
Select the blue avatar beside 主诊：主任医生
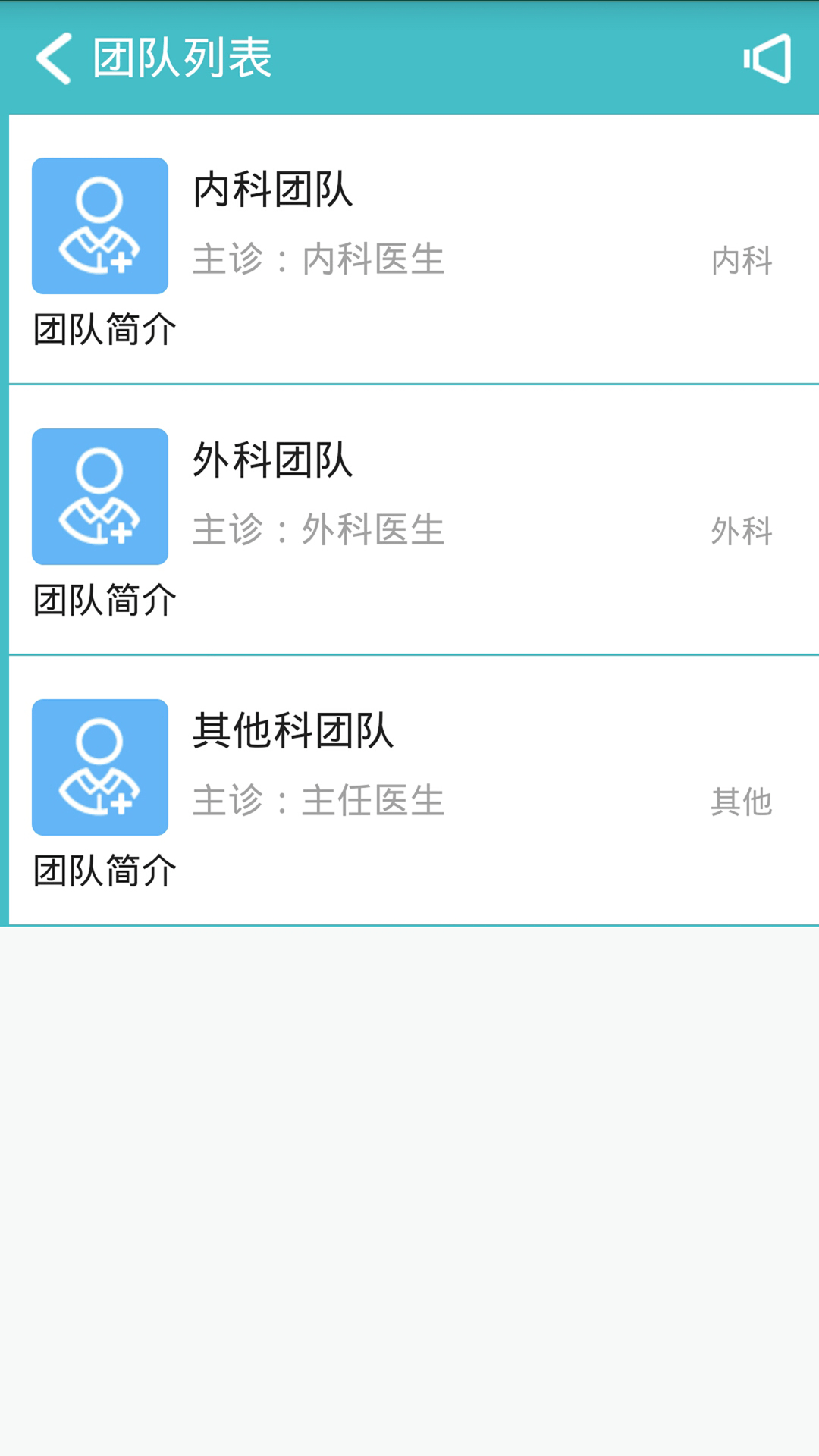[x=99, y=767]
